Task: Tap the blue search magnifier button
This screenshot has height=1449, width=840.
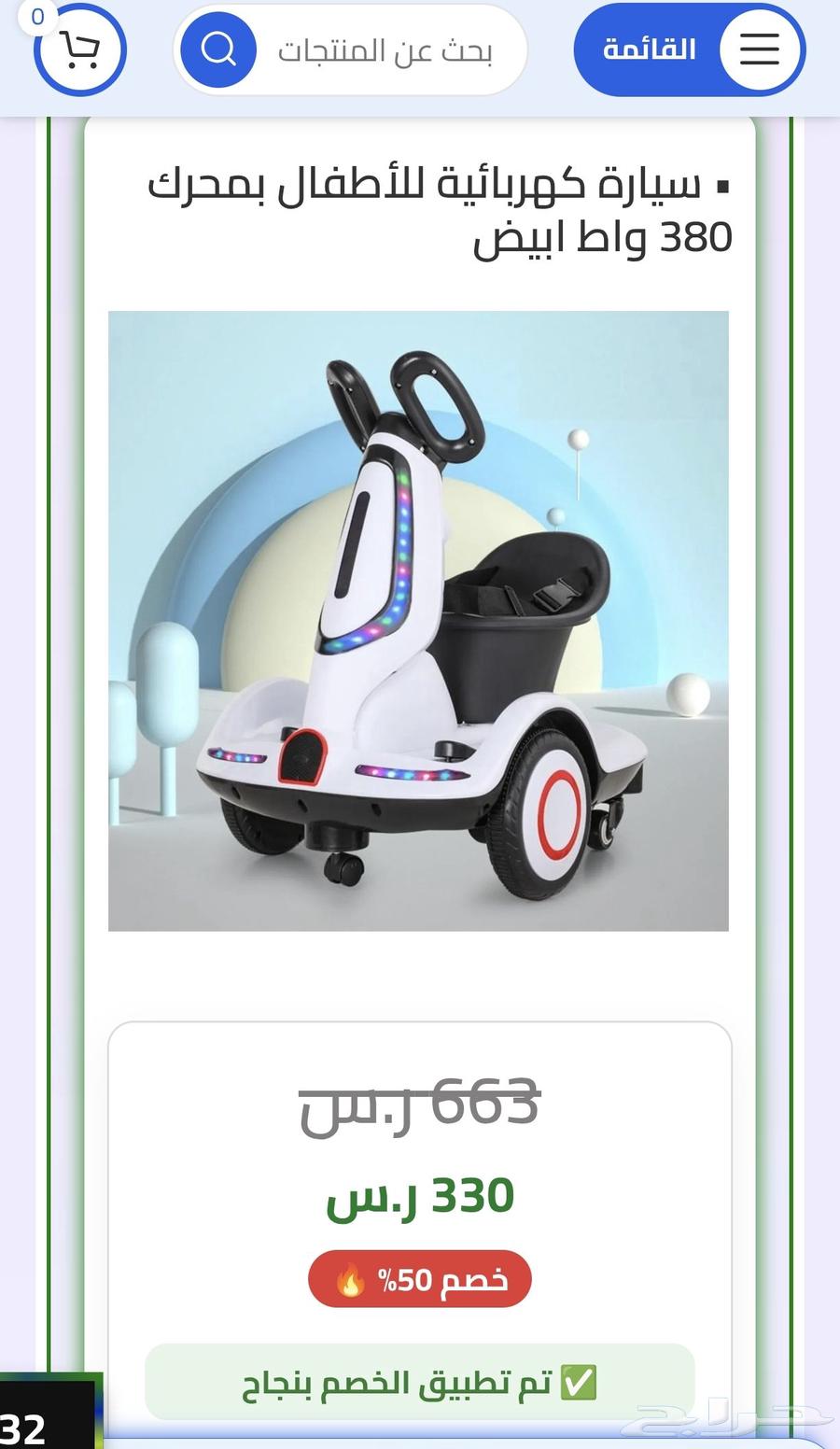Action: (218, 49)
